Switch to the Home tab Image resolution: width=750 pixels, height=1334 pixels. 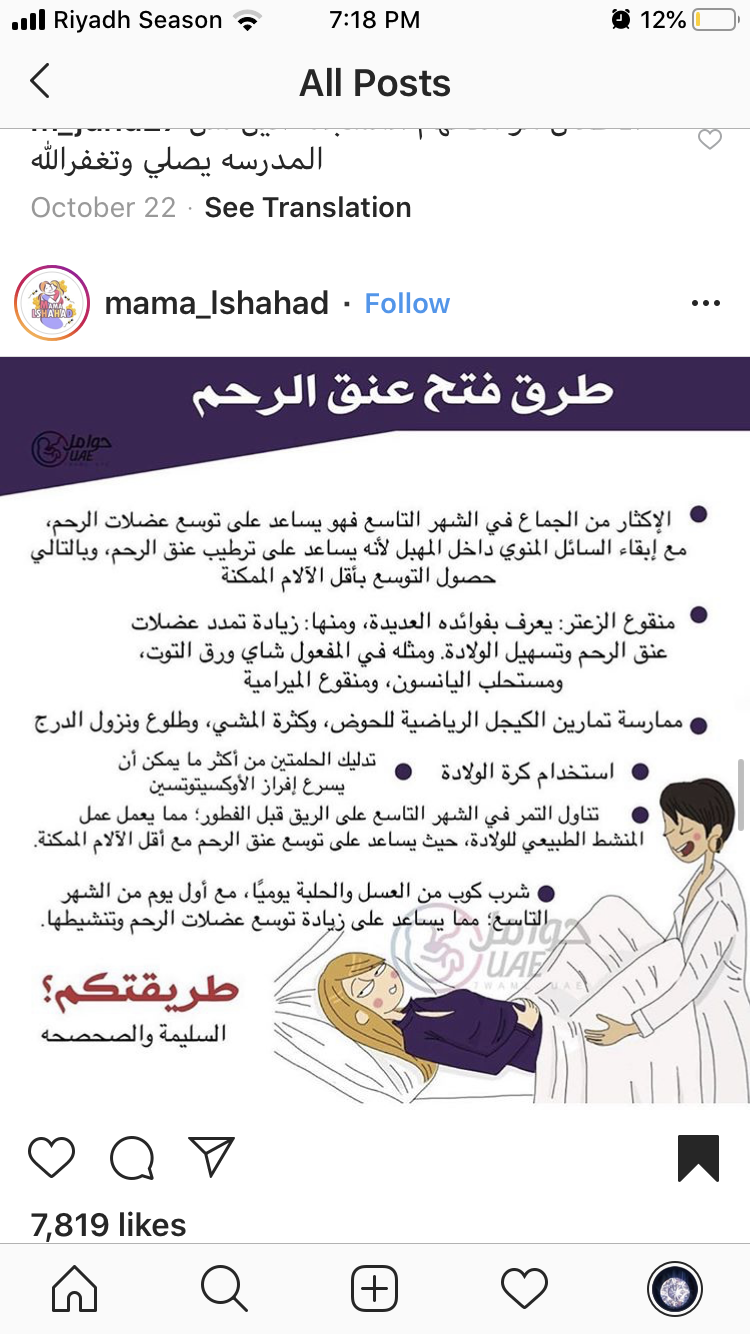coord(75,1288)
